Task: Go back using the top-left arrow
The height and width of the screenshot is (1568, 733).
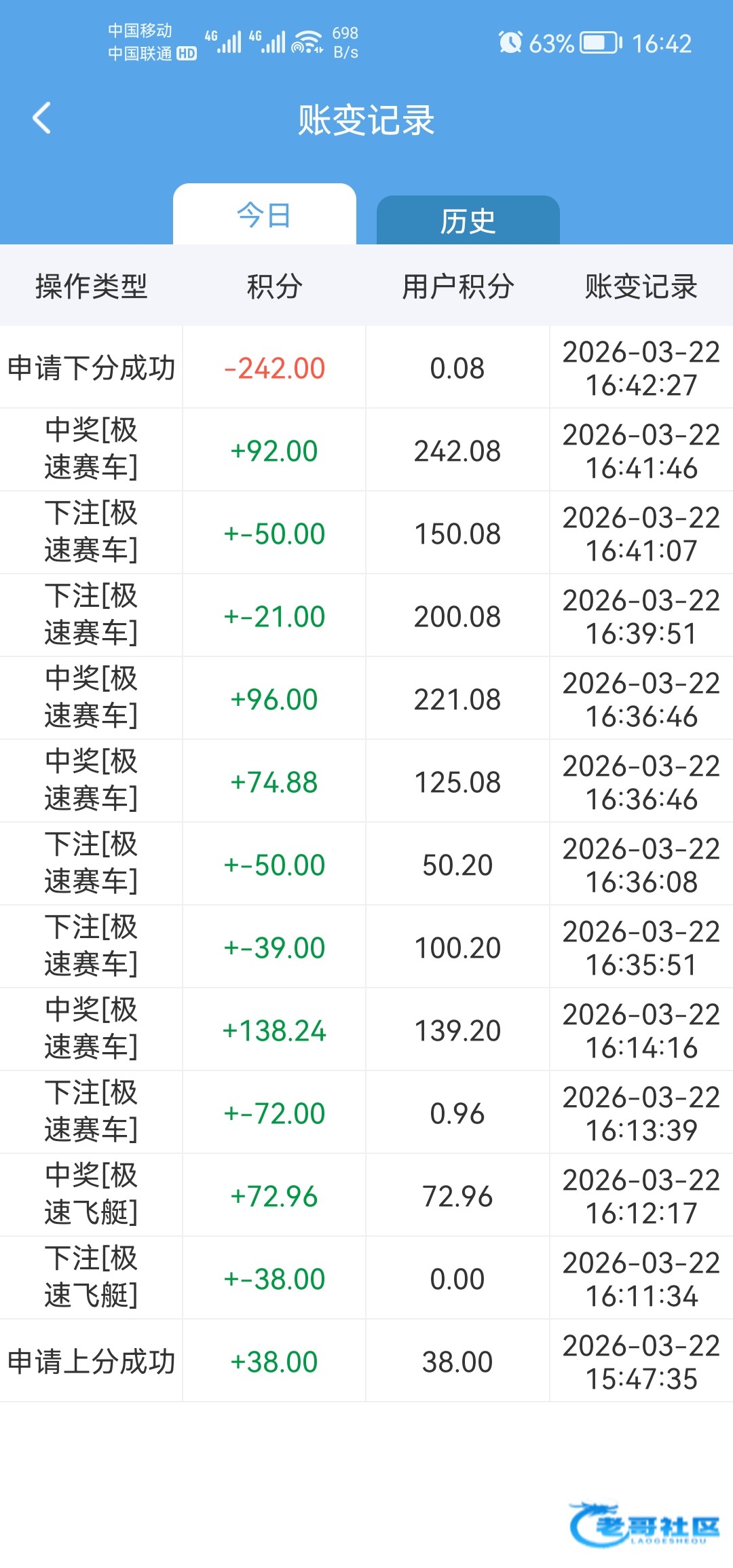Action: click(x=42, y=119)
